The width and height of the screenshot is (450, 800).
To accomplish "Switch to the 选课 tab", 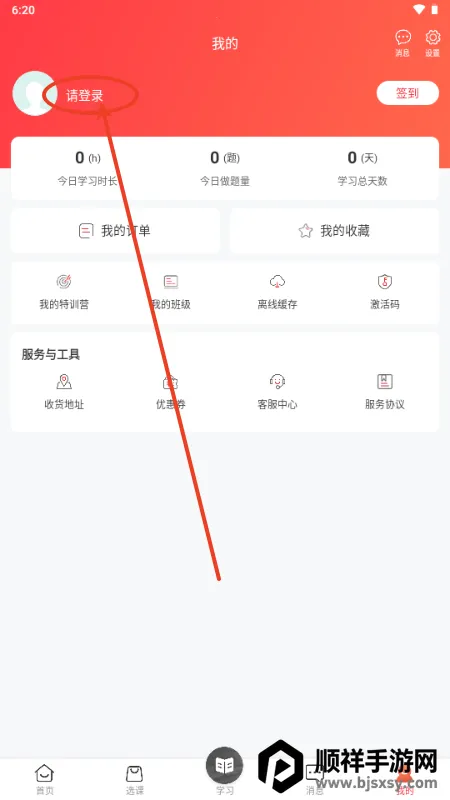I will [135, 779].
